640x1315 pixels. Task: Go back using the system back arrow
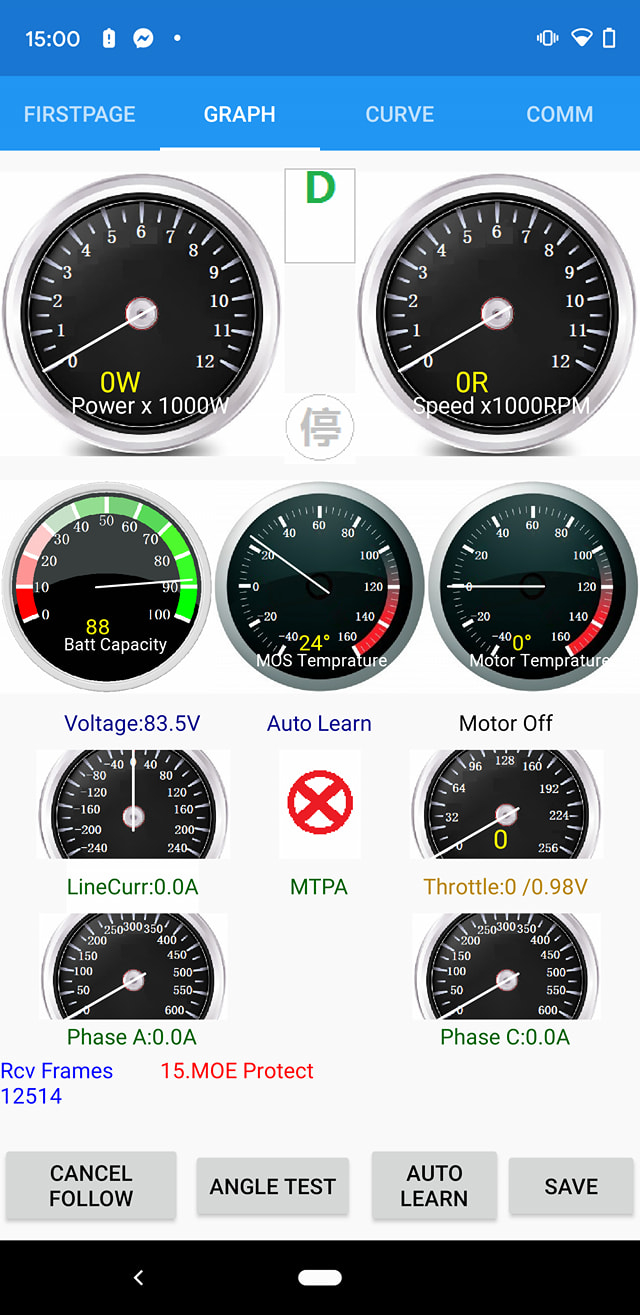pyautogui.click(x=138, y=1278)
